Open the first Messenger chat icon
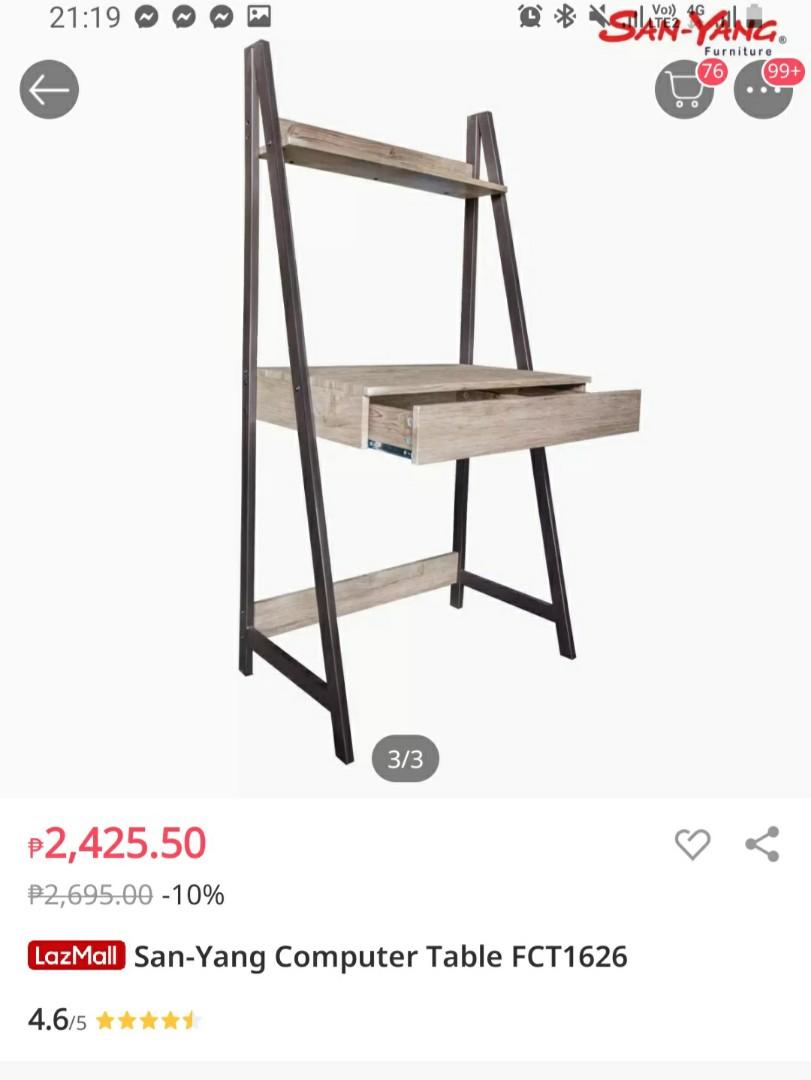The image size is (811, 1080). click(148, 17)
